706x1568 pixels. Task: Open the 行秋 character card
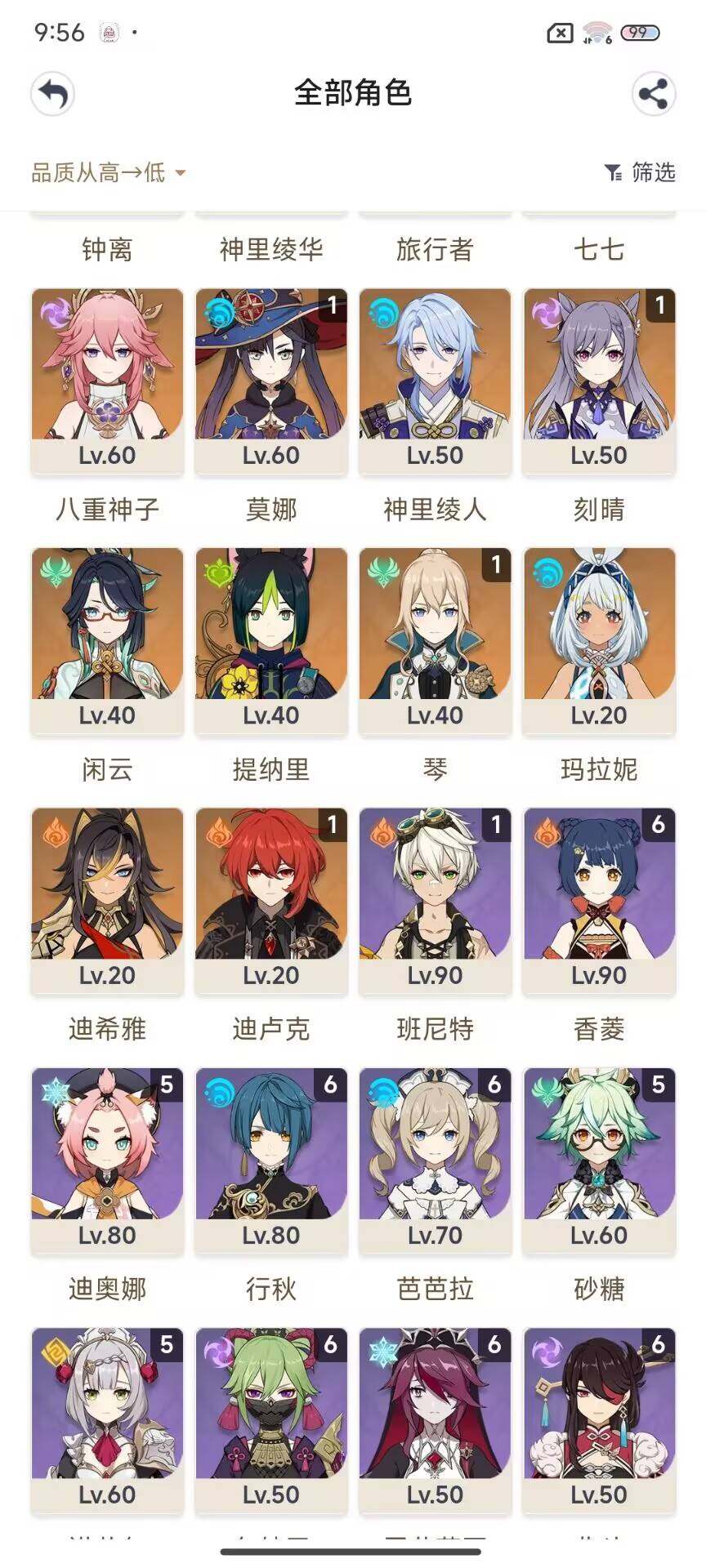pos(271,1160)
